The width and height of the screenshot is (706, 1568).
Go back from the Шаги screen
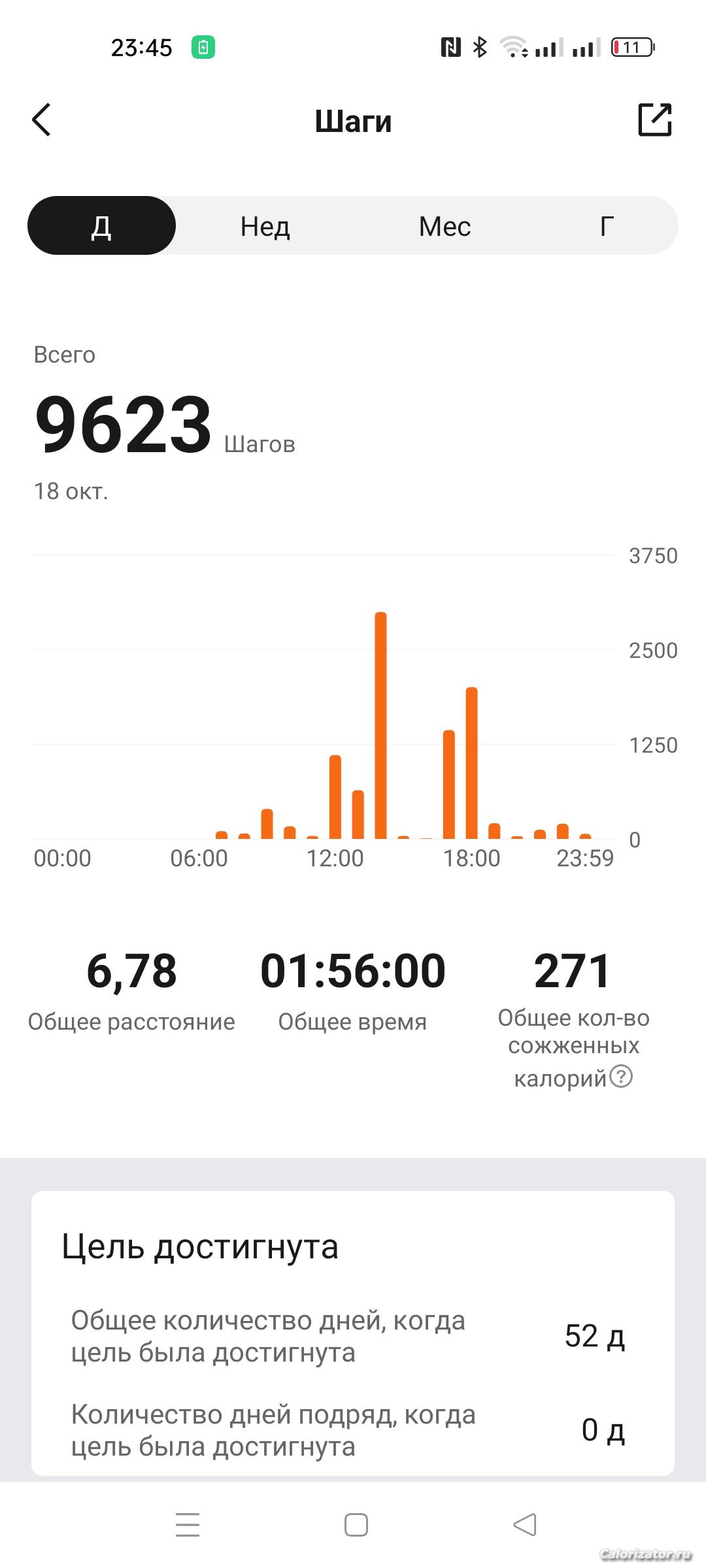[42, 120]
